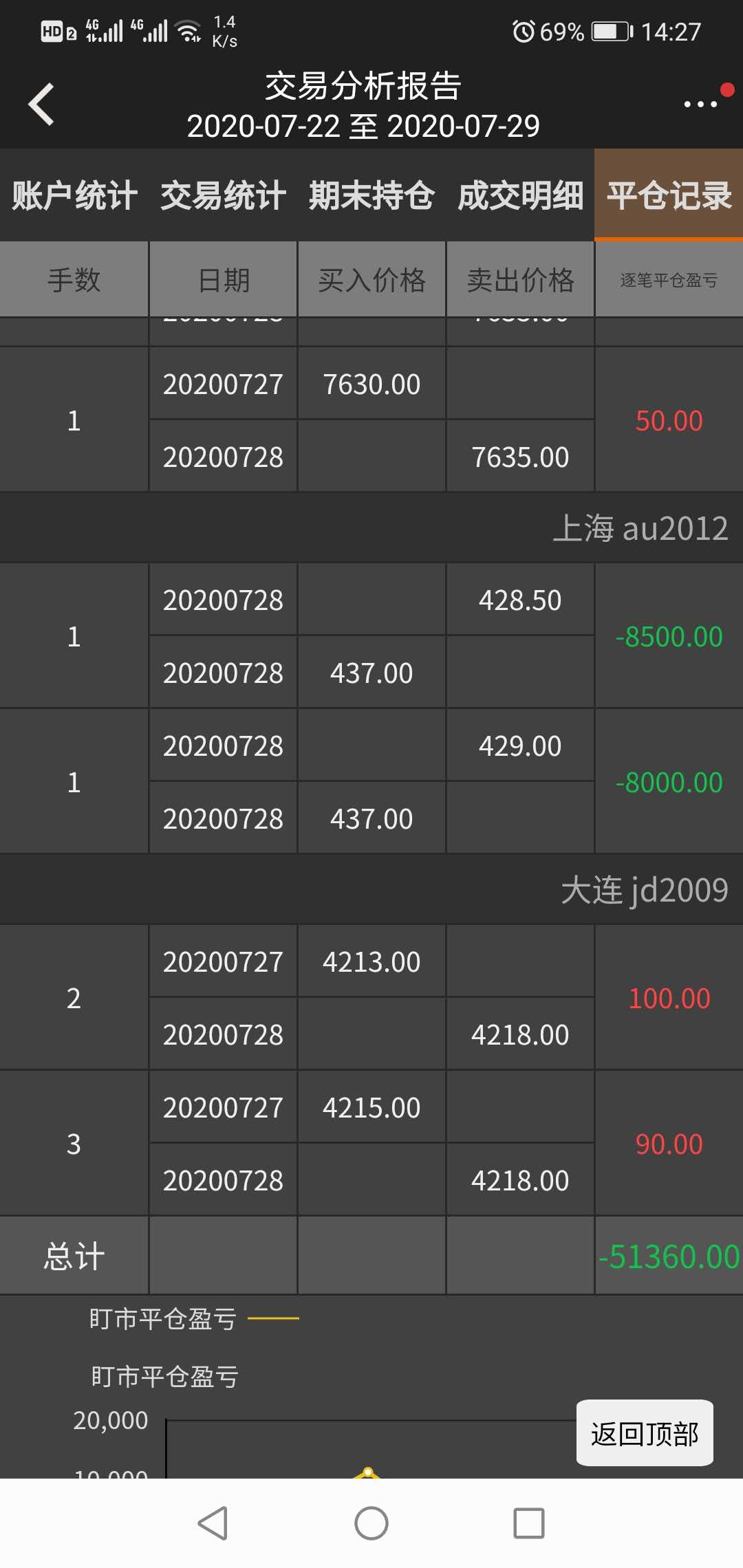View the 成交明细 tab
Viewport: 743px width, 1568px height.
click(520, 195)
